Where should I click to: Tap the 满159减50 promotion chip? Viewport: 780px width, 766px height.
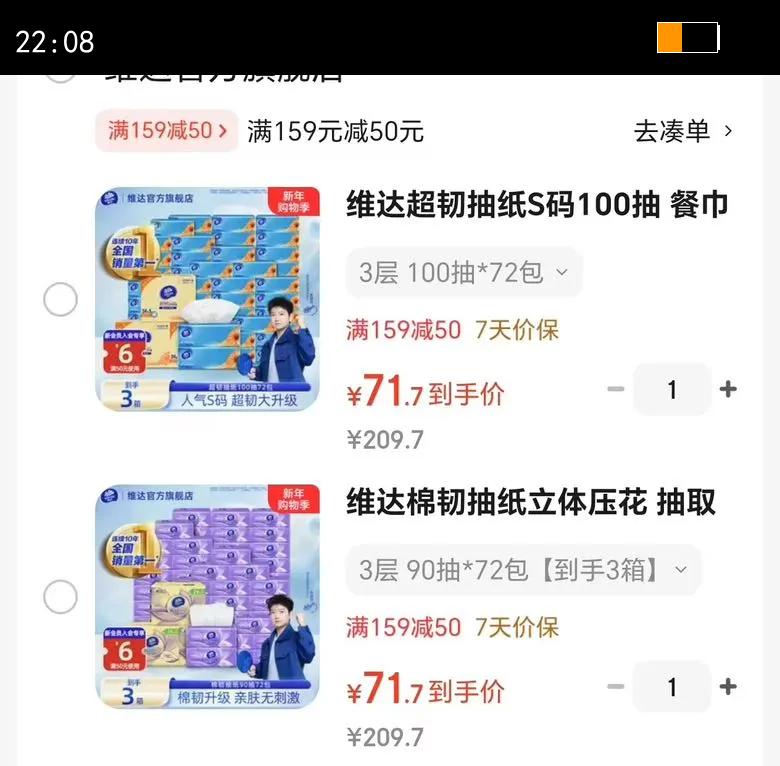[x=167, y=131]
